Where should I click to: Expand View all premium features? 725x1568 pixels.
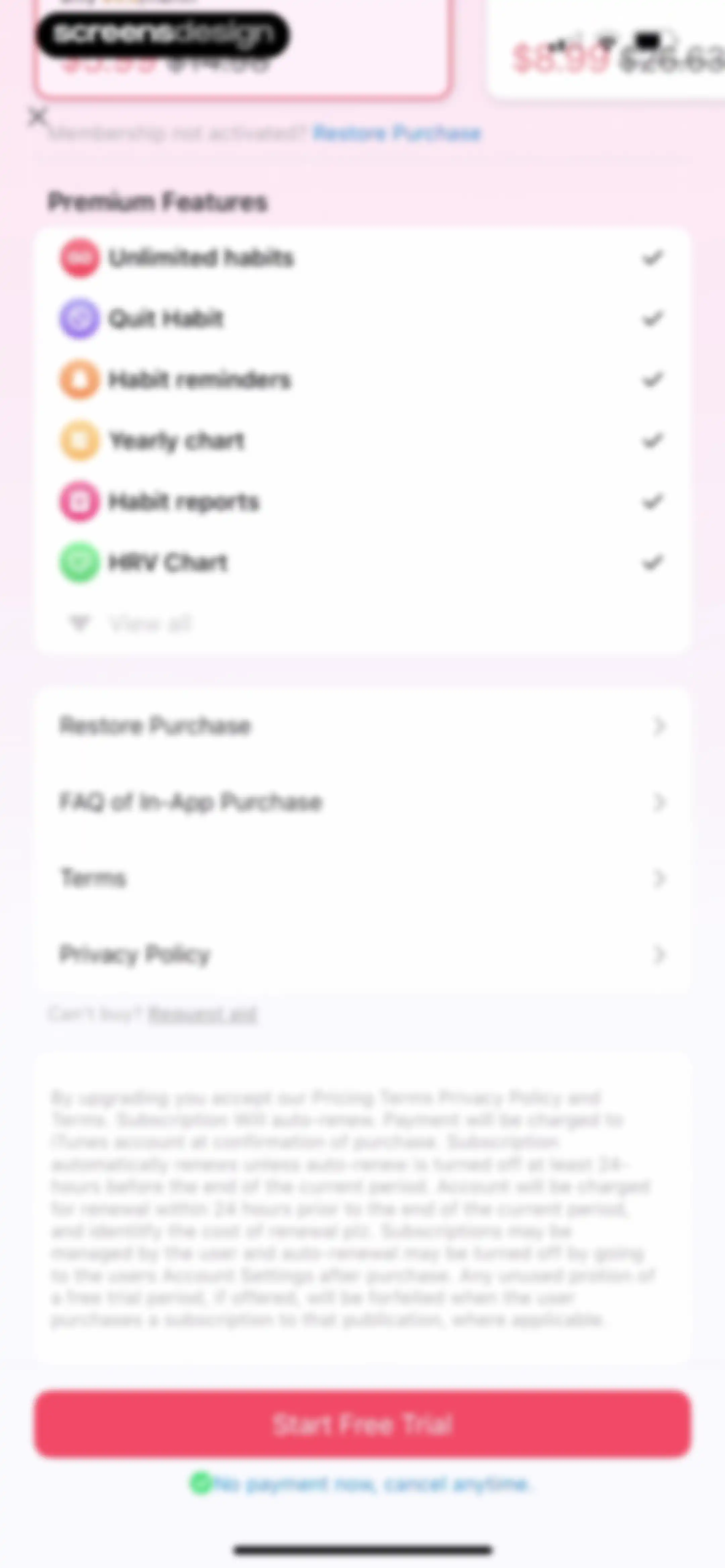click(x=131, y=623)
